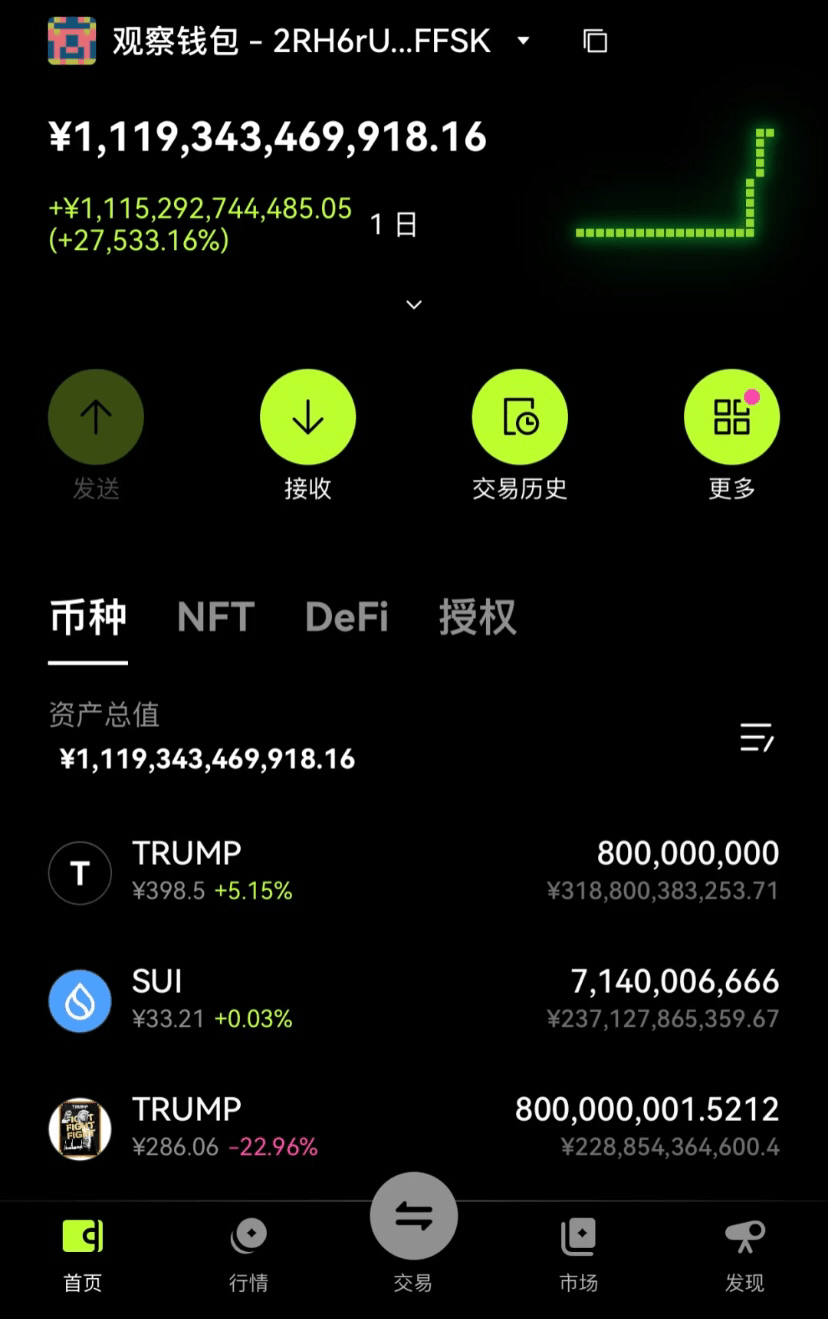This screenshot has height=1319, width=828.
Task: Switch to the NFT tab
Action: pyautogui.click(x=216, y=617)
